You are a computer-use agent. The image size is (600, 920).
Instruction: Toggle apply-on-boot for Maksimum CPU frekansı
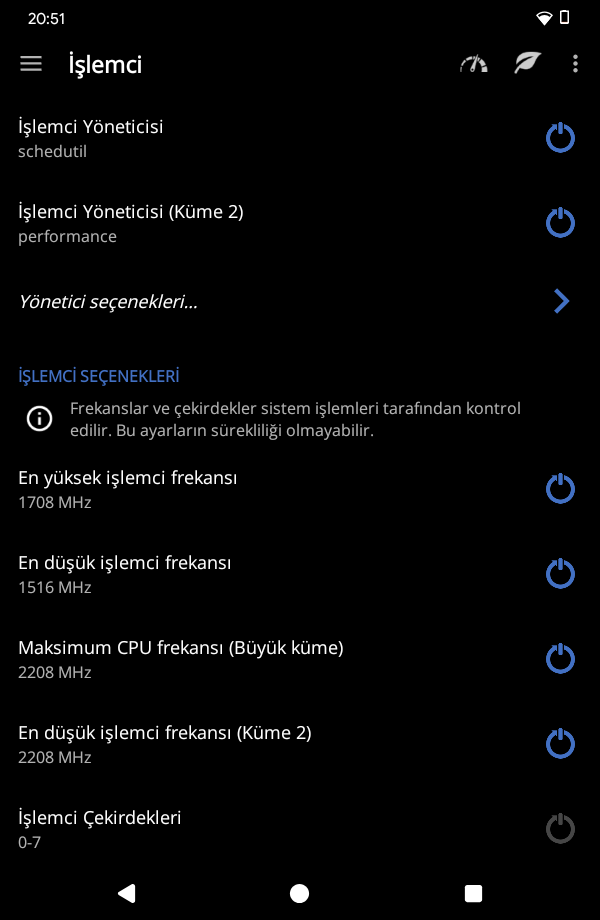click(x=560, y=659)
